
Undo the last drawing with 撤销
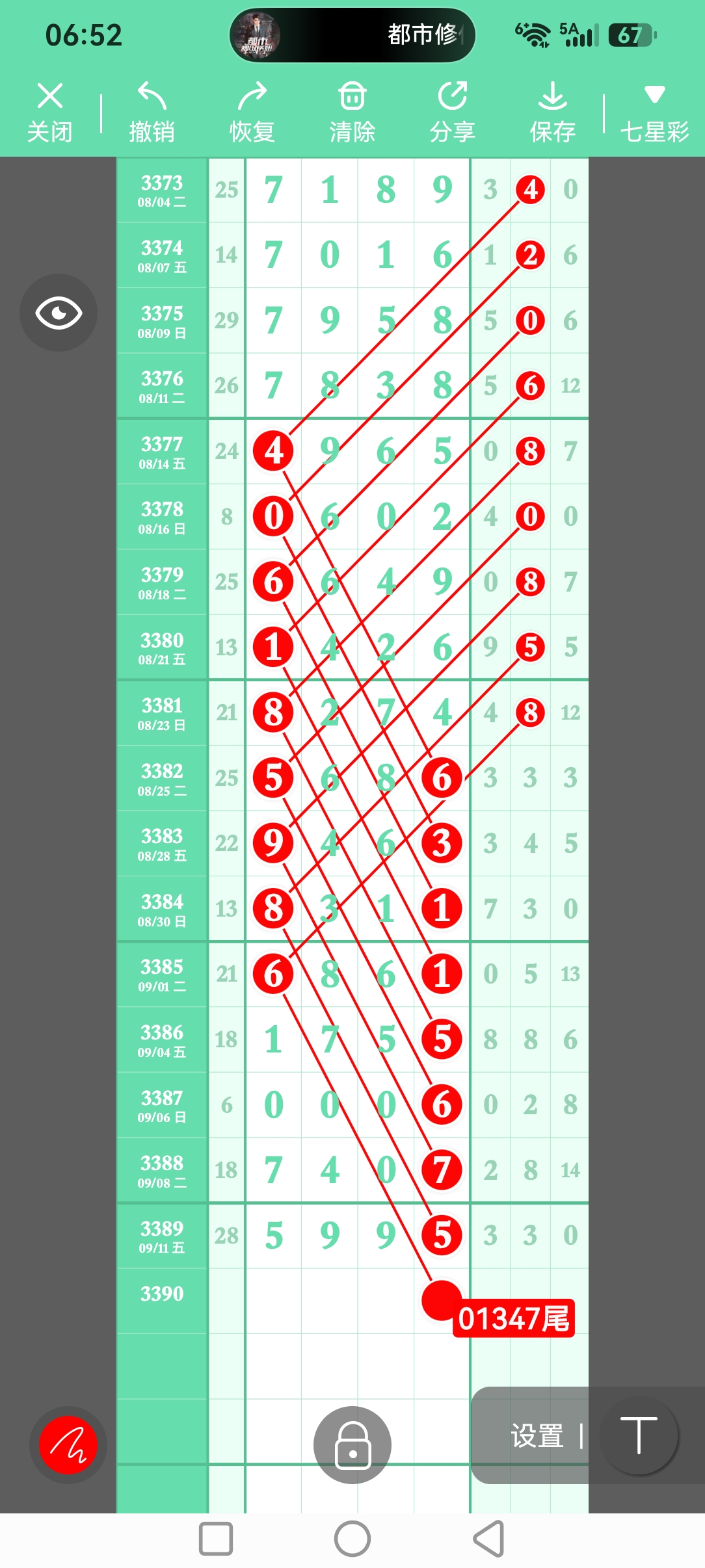point(152,112)
